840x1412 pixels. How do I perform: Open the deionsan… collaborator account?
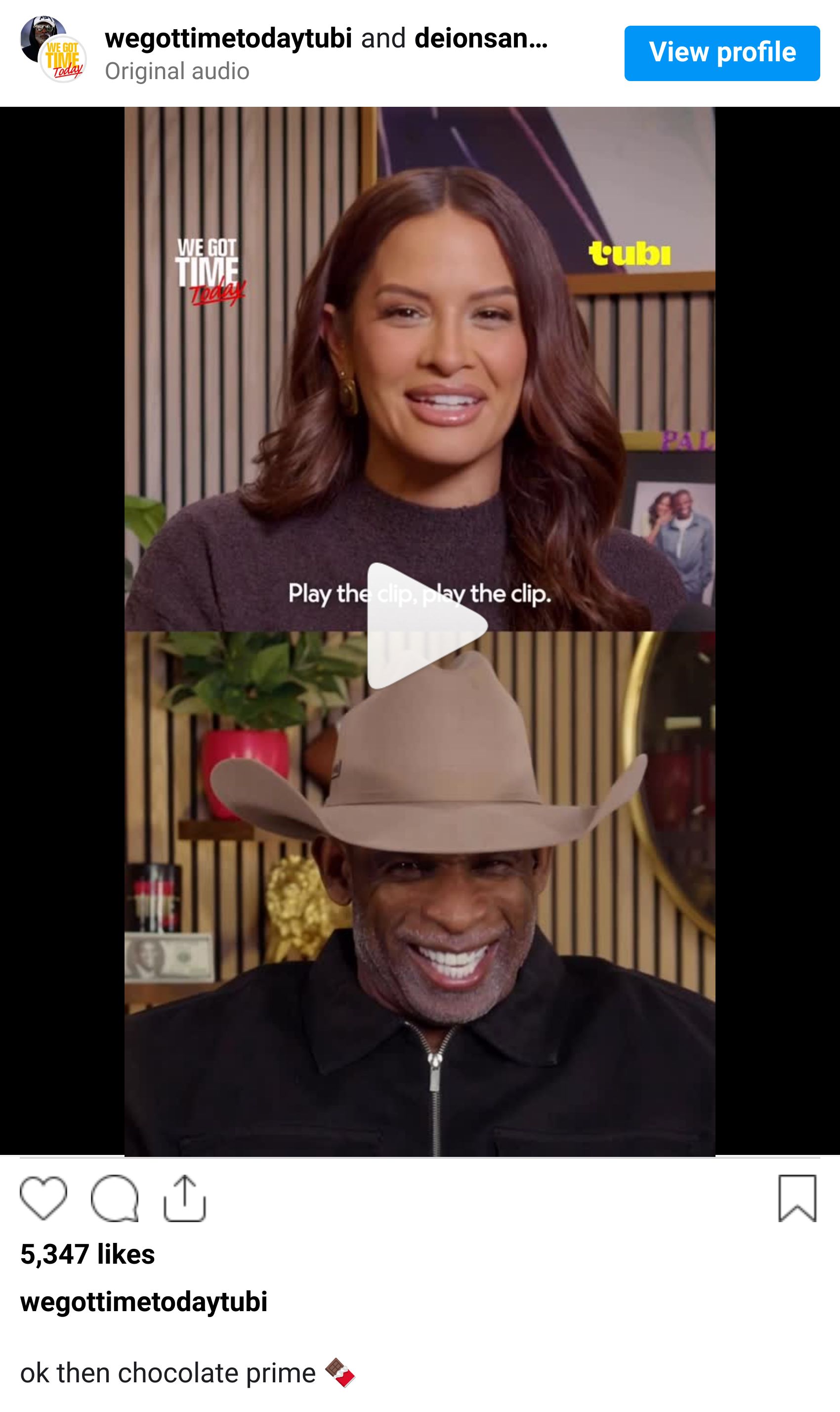tap(481, 38)
